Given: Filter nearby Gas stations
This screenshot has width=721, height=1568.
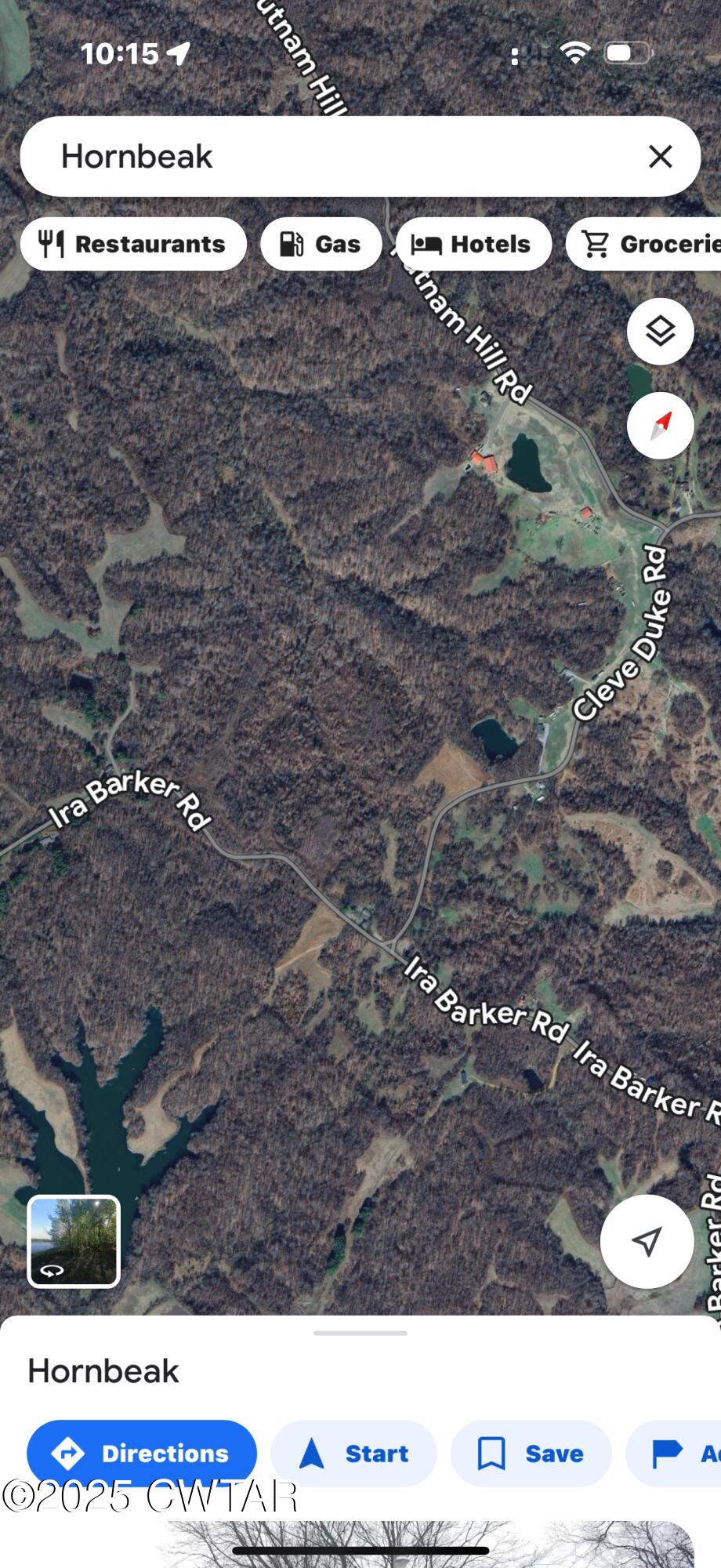Looking at the screenshot, I should click(x=321, y=245).
